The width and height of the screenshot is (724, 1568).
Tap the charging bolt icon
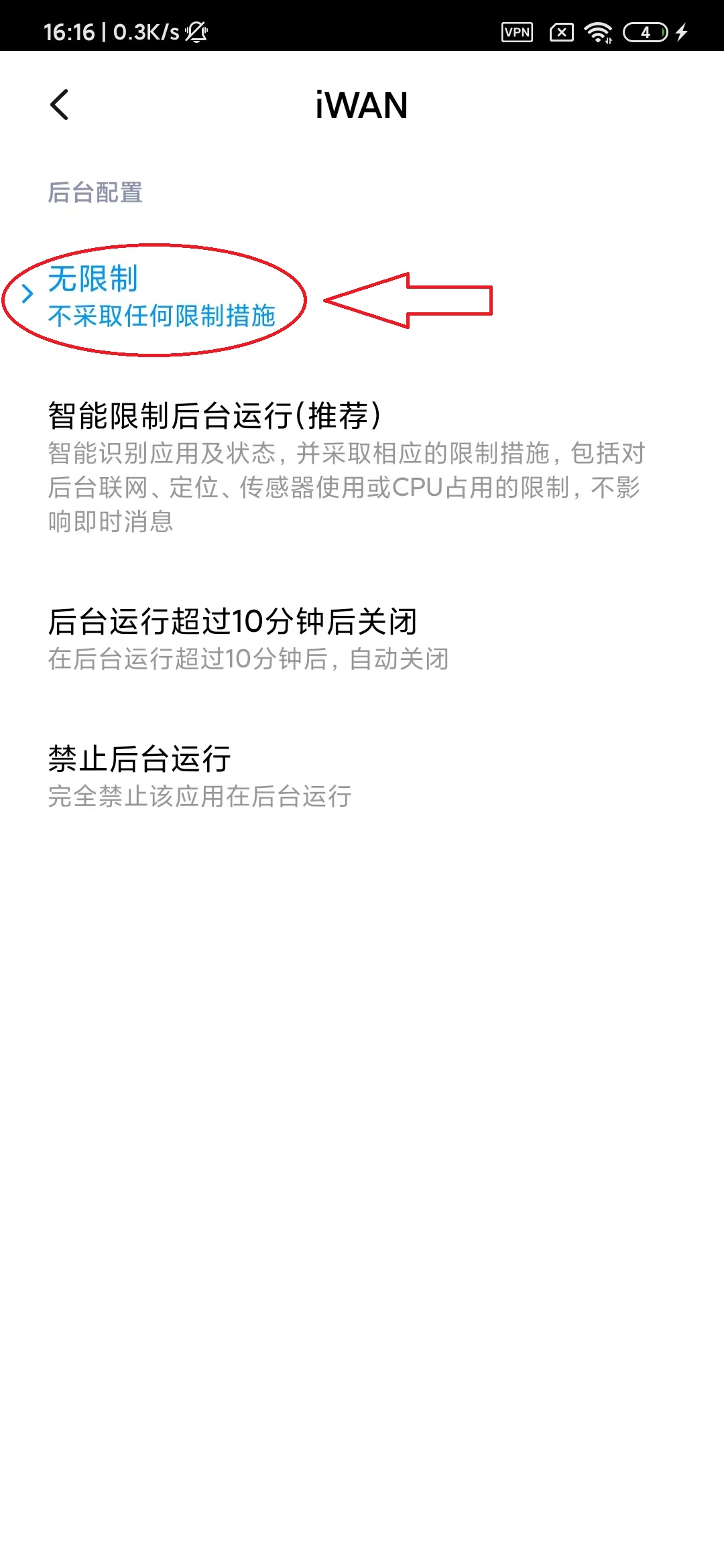[x=682, y=32]
